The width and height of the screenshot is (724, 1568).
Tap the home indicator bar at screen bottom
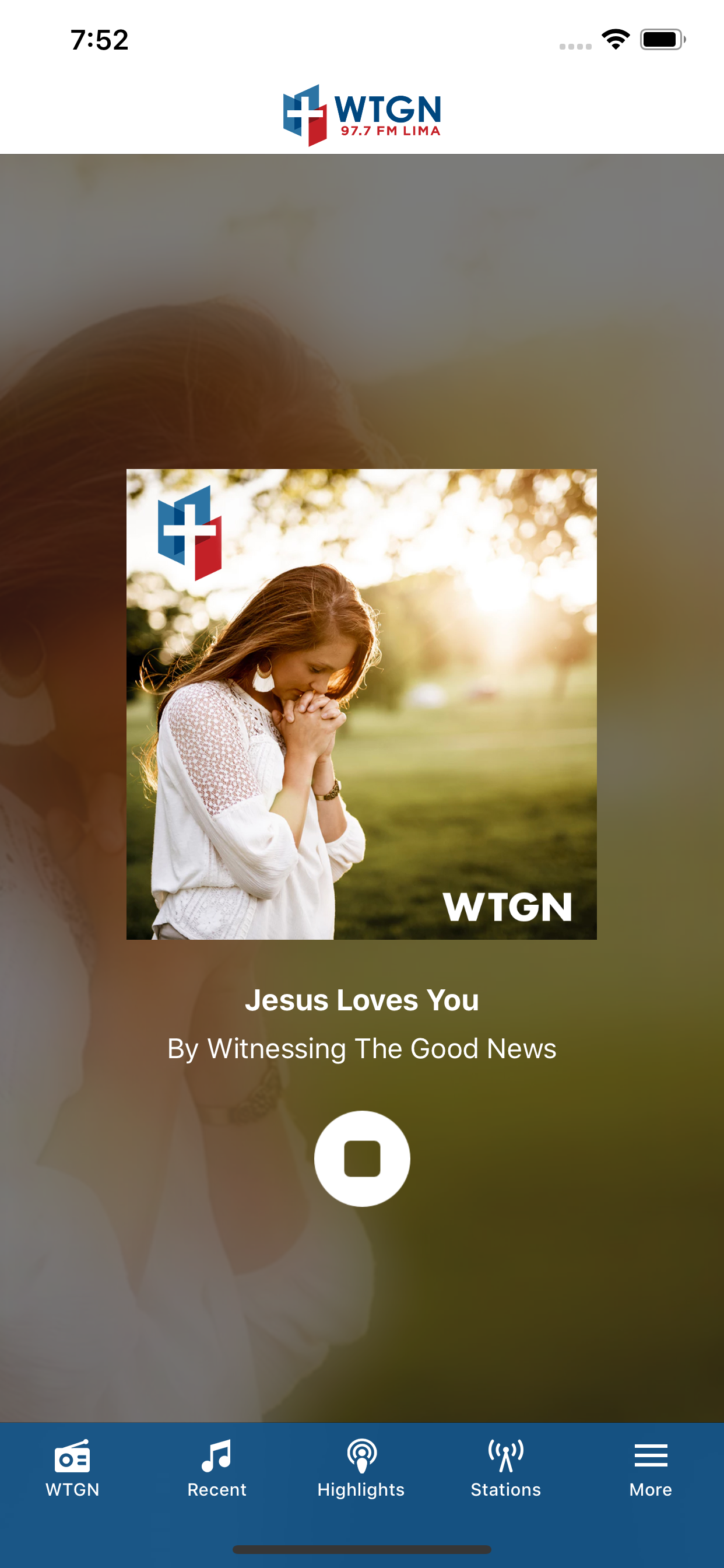362,1550
